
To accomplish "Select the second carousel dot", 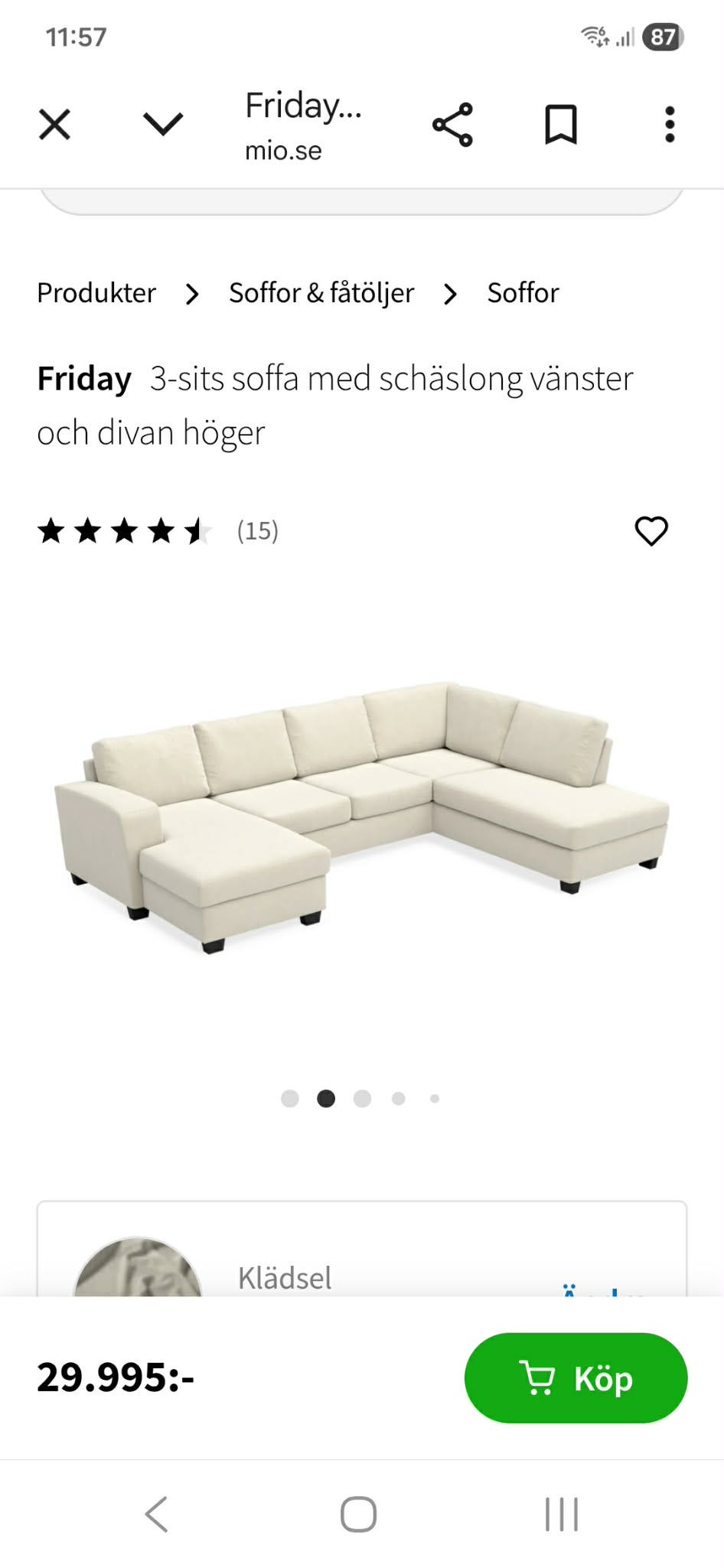I will click(x=326, y=1098).
